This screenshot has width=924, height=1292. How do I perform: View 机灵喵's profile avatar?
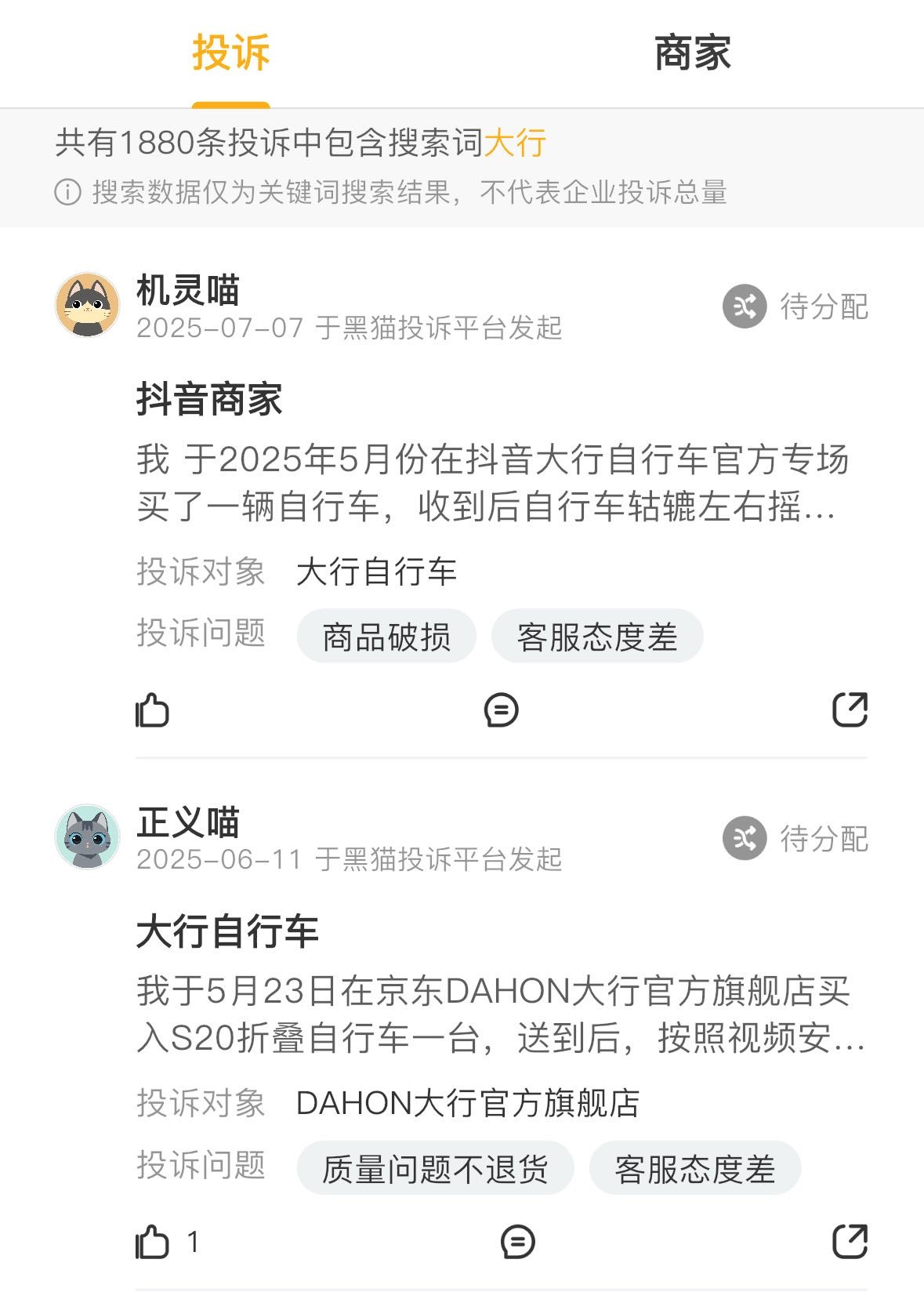pyautogui.click(x=88, y=306)
